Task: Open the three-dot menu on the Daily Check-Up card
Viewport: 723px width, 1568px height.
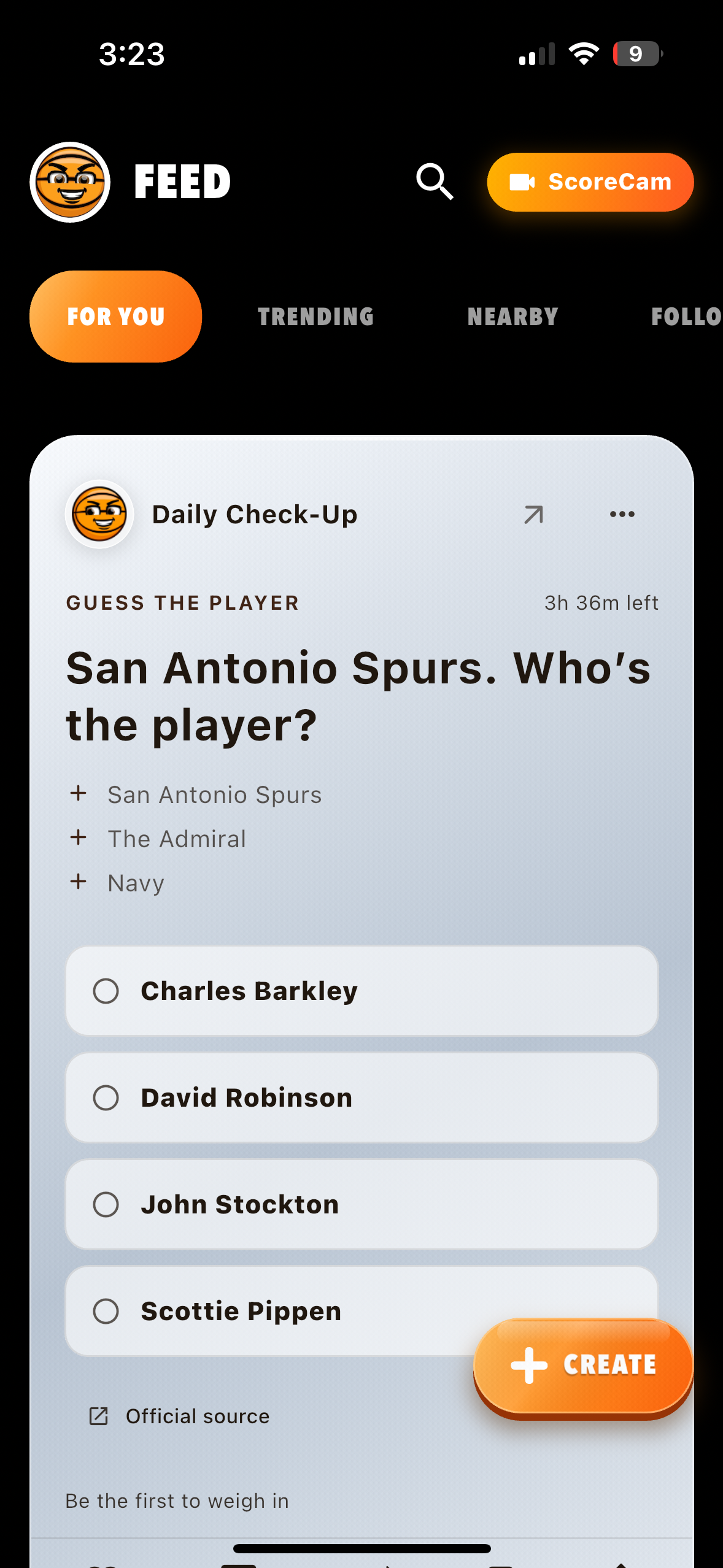Action: (622, 514)
